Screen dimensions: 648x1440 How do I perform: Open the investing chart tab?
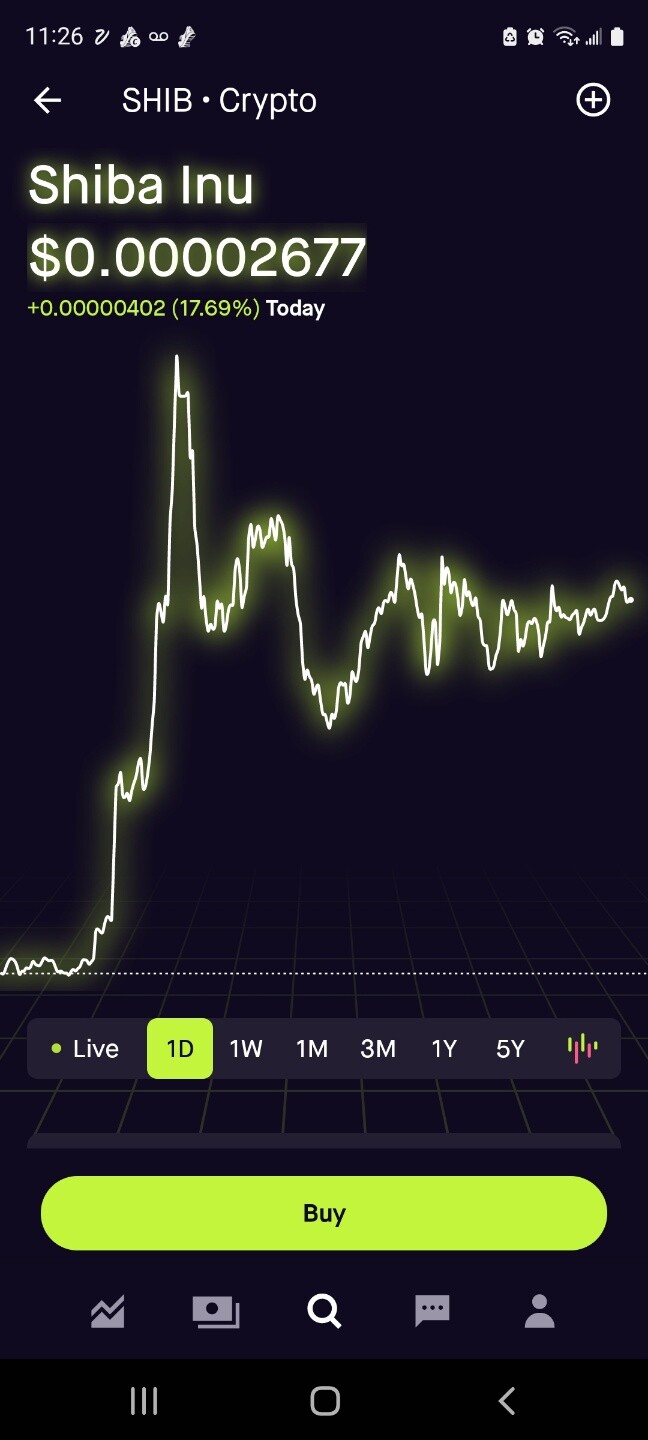pos(108,1311)
